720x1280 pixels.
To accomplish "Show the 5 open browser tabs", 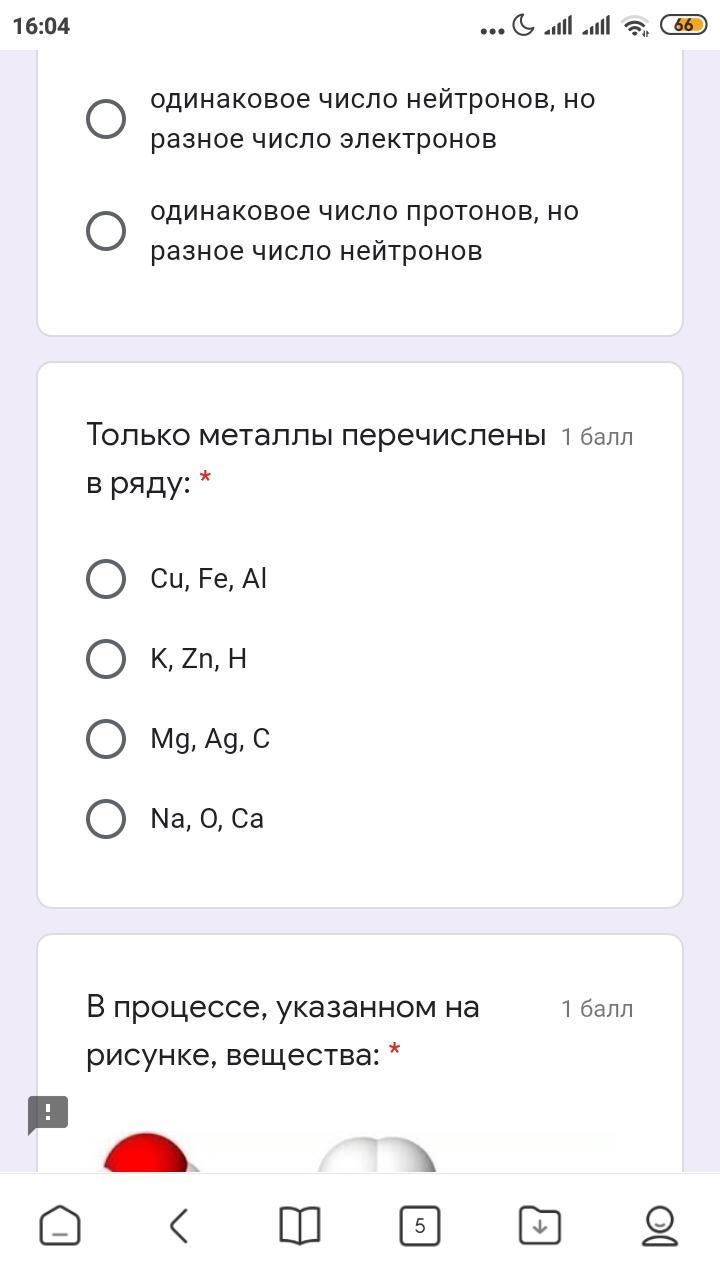I will click(420, 1225).
